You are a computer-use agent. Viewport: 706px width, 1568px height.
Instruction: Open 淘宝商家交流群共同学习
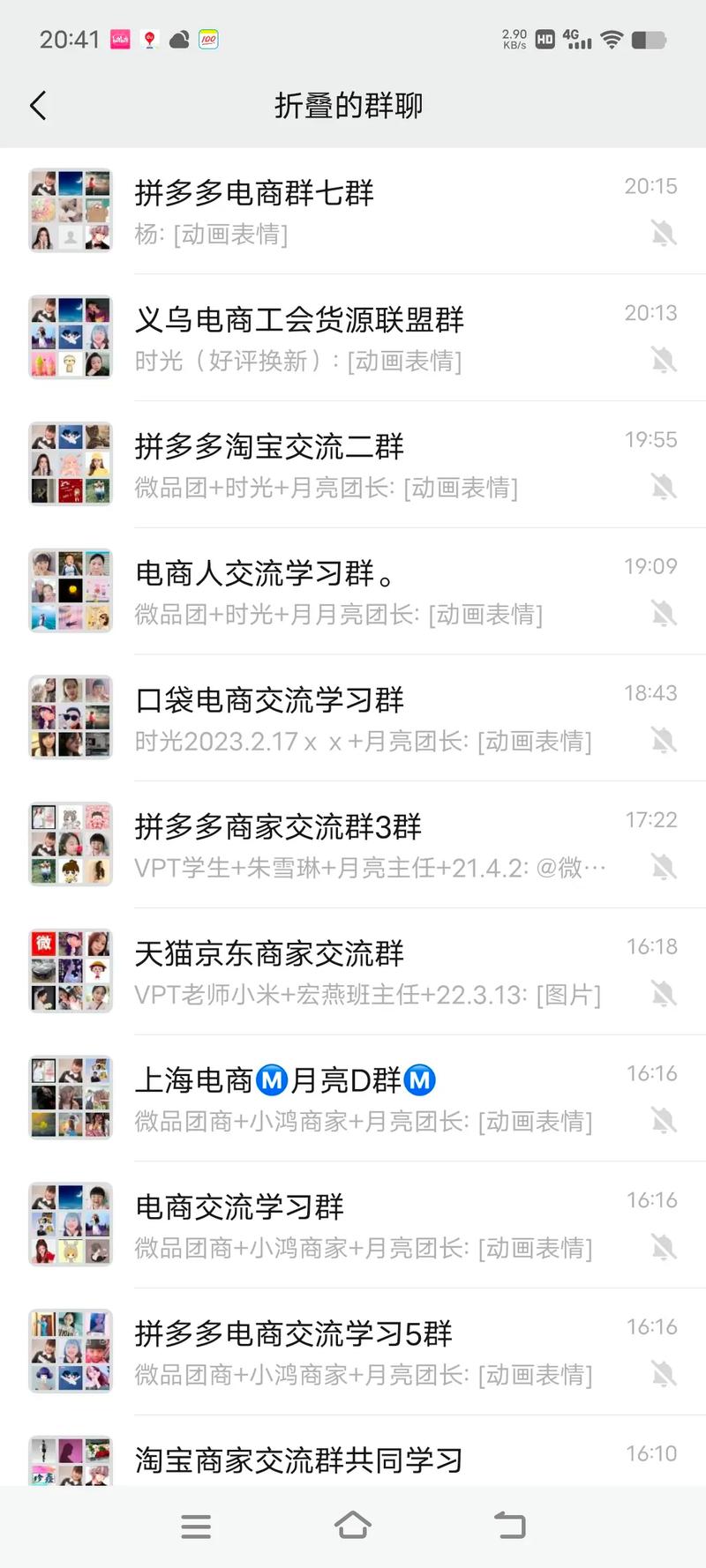pos(353,1460)
